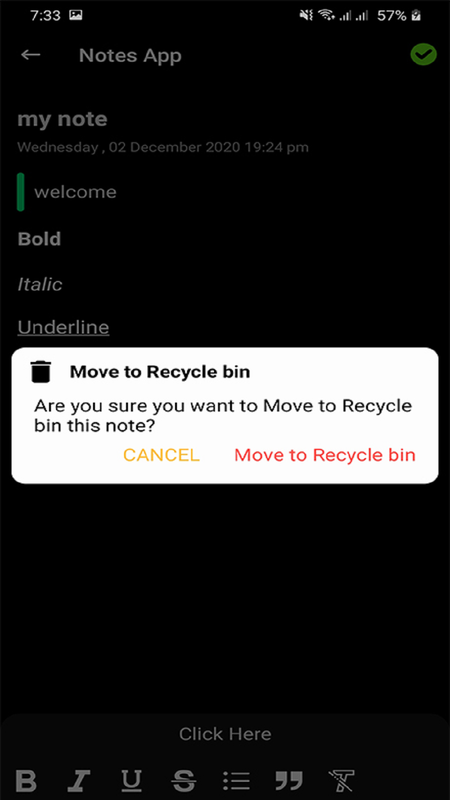450x800 pixels.
Task: Confirm Move to Recycle bin
Action: [325, 455]
